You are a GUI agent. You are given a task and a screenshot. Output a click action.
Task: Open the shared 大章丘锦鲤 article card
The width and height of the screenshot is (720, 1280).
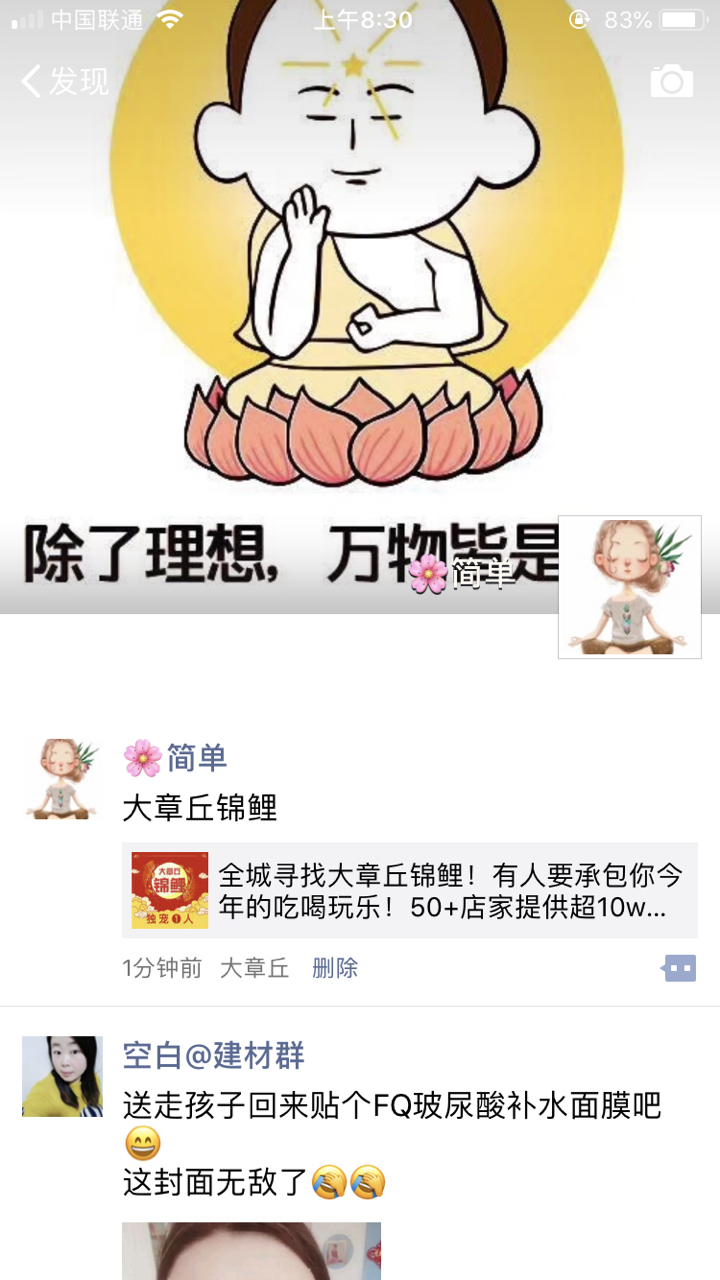click(x=410, y=890)
